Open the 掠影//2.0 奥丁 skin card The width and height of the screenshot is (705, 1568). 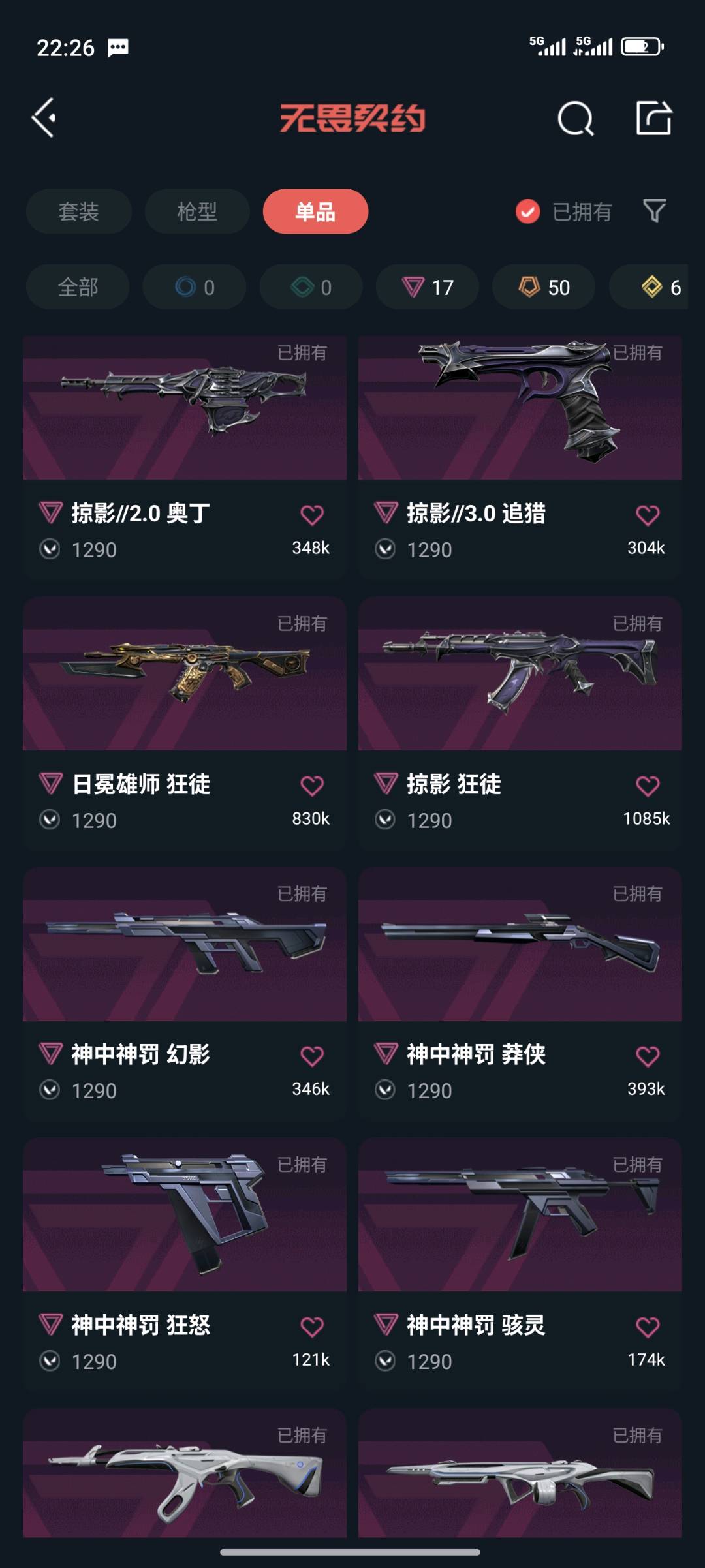point(185,458)
